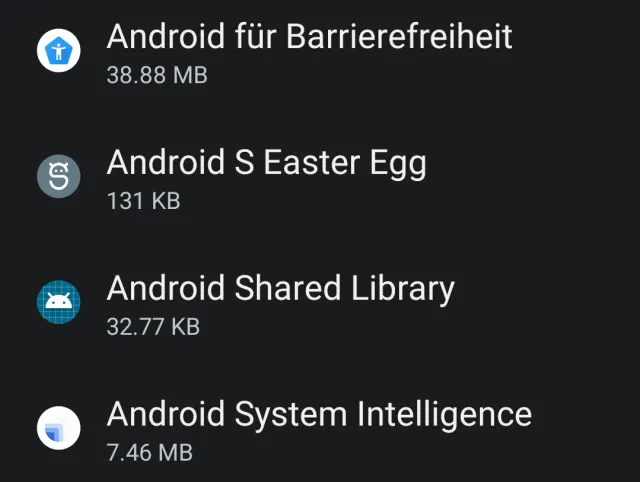Open Android für Barrierefreiheit app info

(x=308, y=52)
